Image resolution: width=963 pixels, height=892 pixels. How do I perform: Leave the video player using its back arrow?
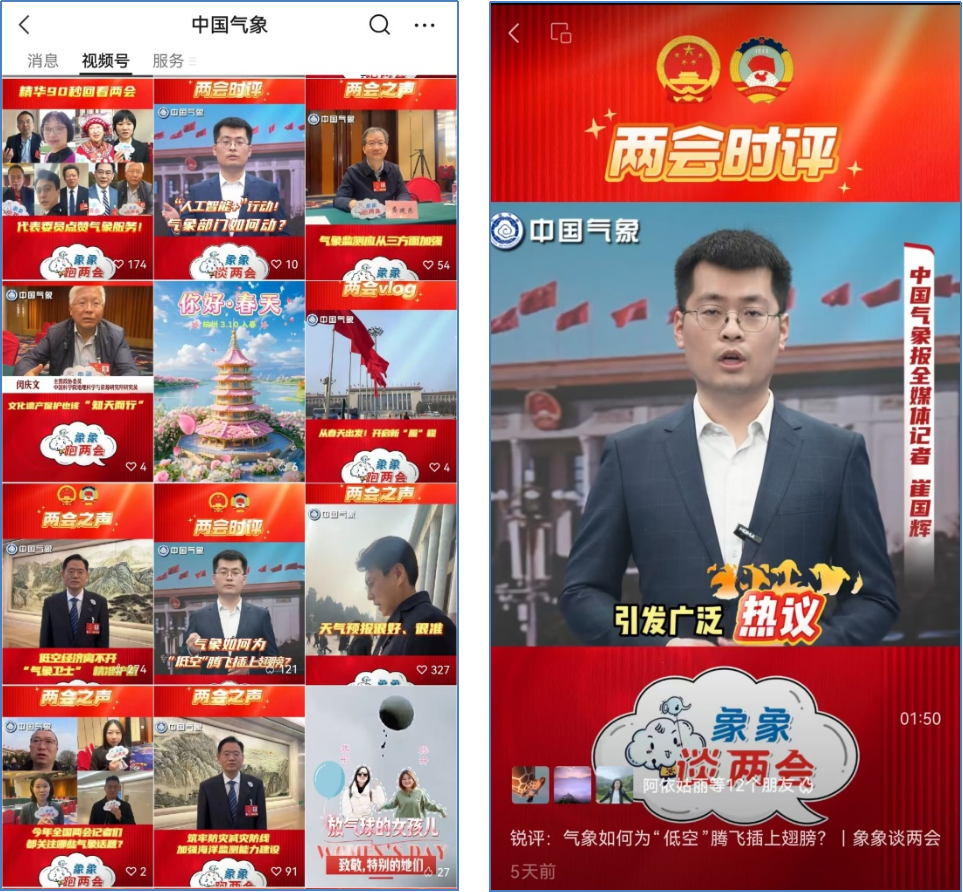[514, 33]
